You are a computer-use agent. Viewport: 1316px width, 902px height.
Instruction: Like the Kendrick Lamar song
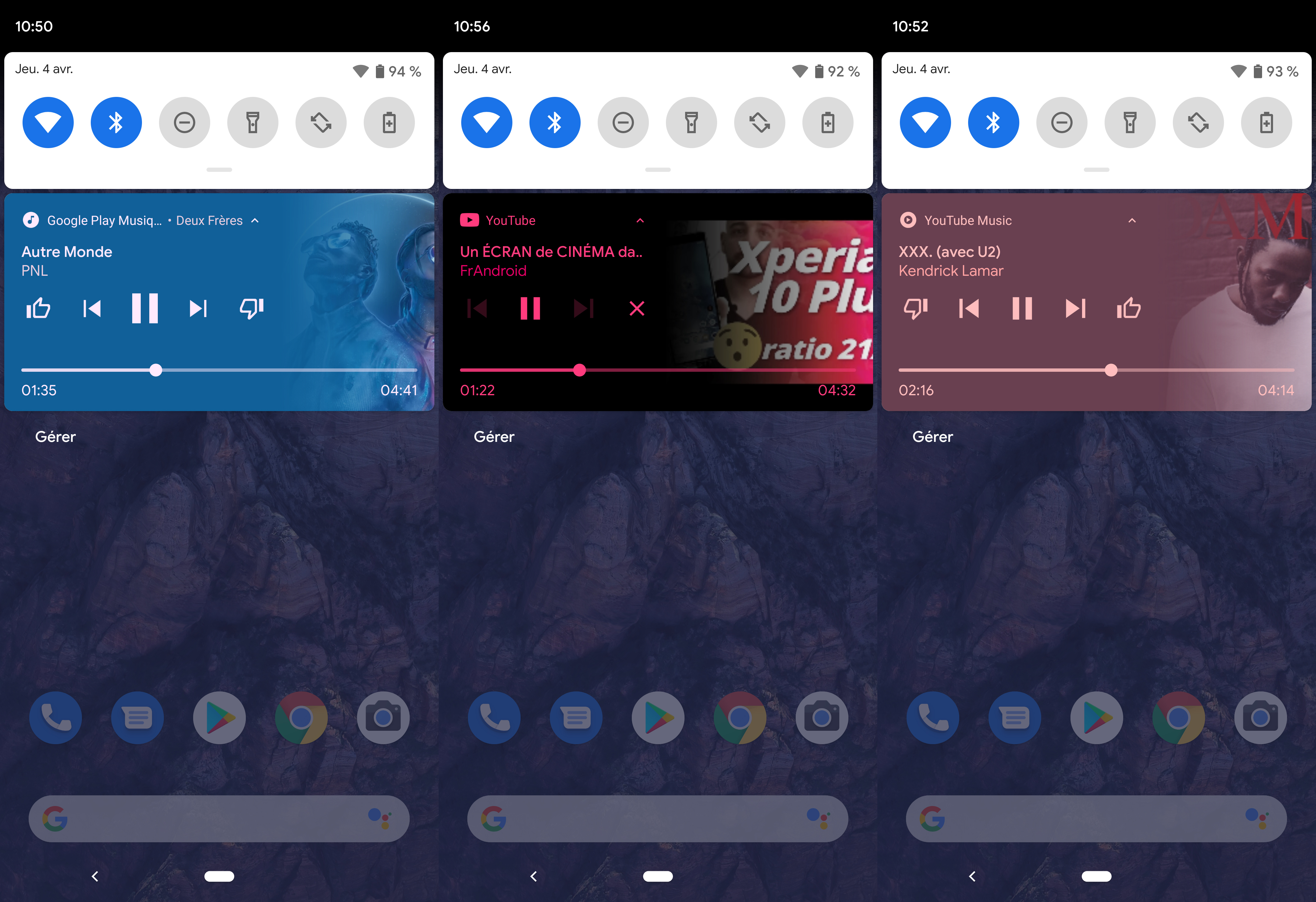click(x=1129, y=308)
